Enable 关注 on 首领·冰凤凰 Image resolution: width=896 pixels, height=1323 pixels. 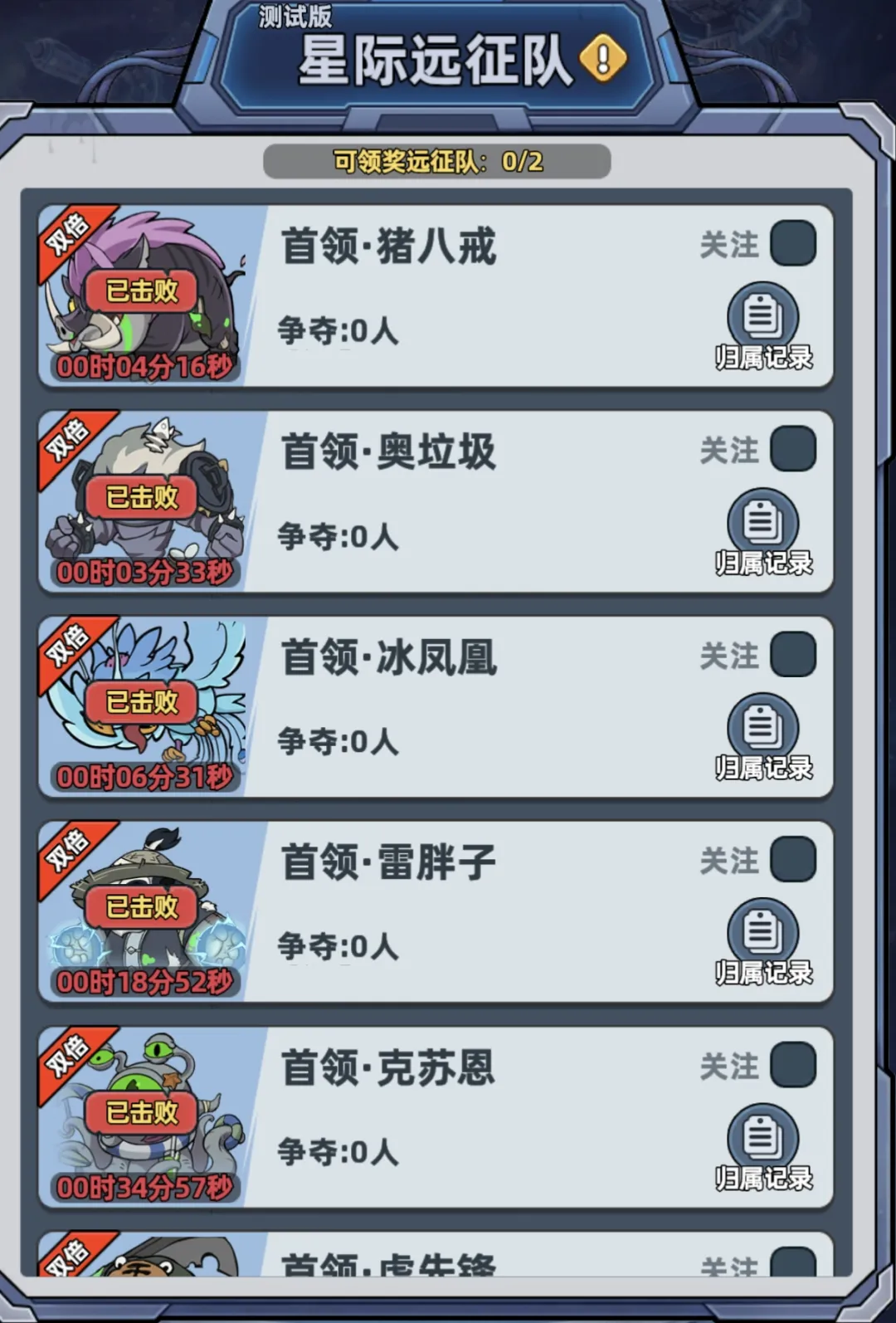pos(792,654)
